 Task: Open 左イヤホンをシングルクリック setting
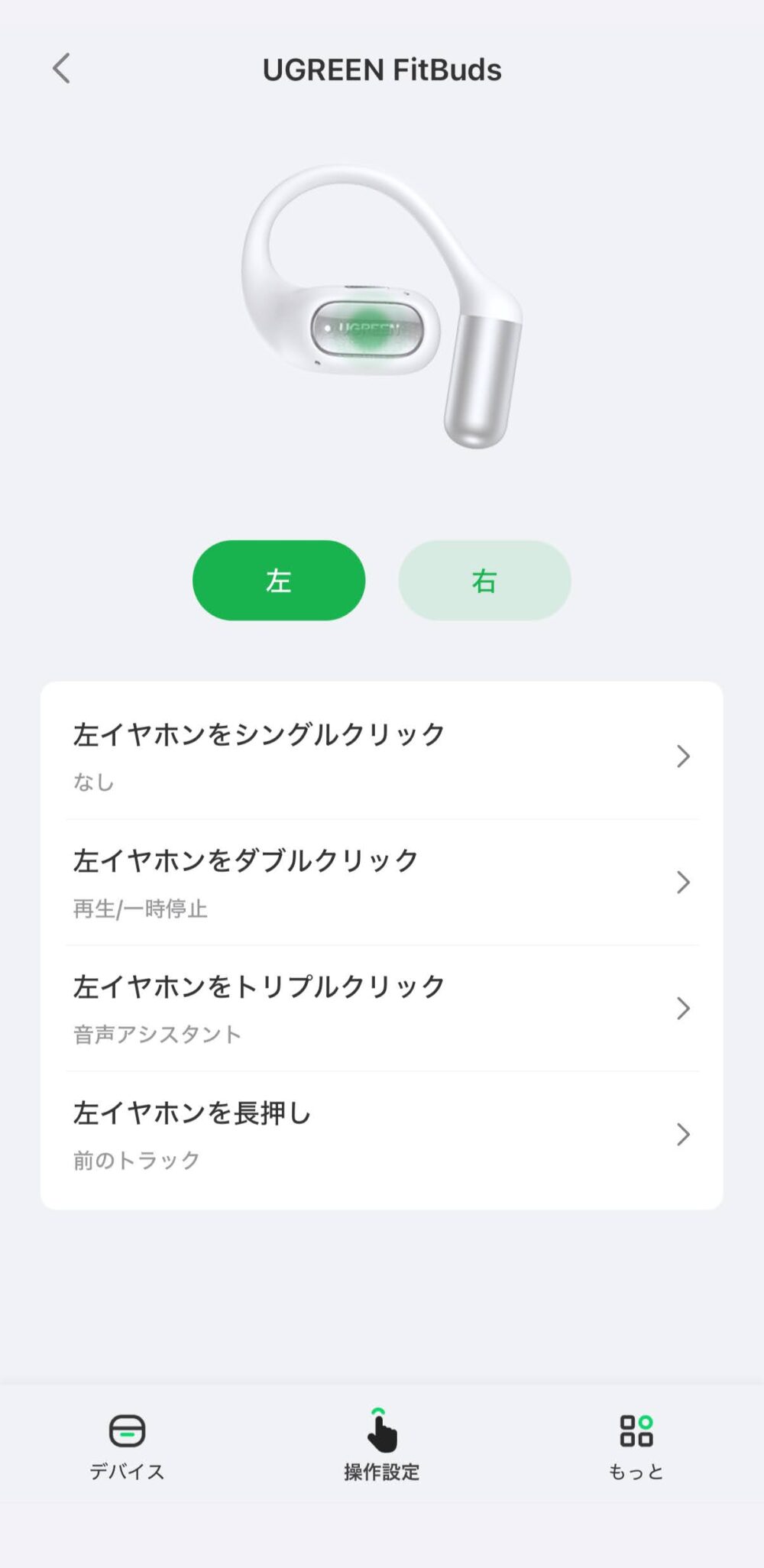click(x=382, y=756)
